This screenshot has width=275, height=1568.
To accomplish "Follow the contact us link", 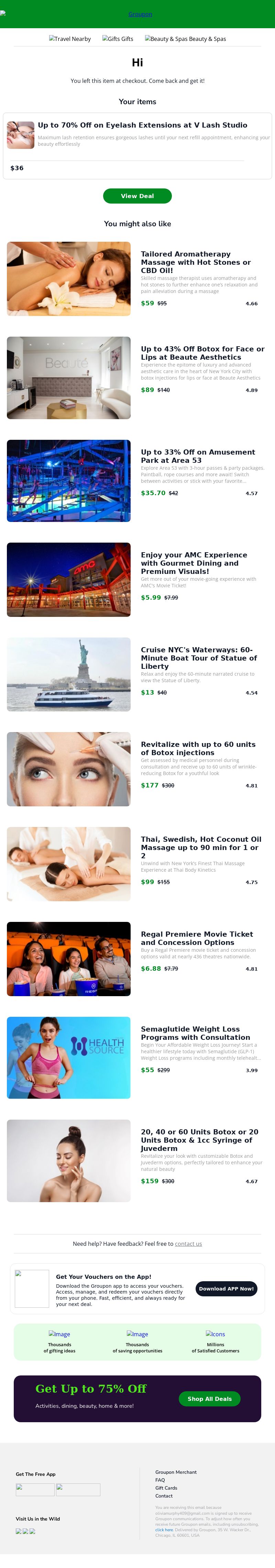I will [x=188, y=1243].
